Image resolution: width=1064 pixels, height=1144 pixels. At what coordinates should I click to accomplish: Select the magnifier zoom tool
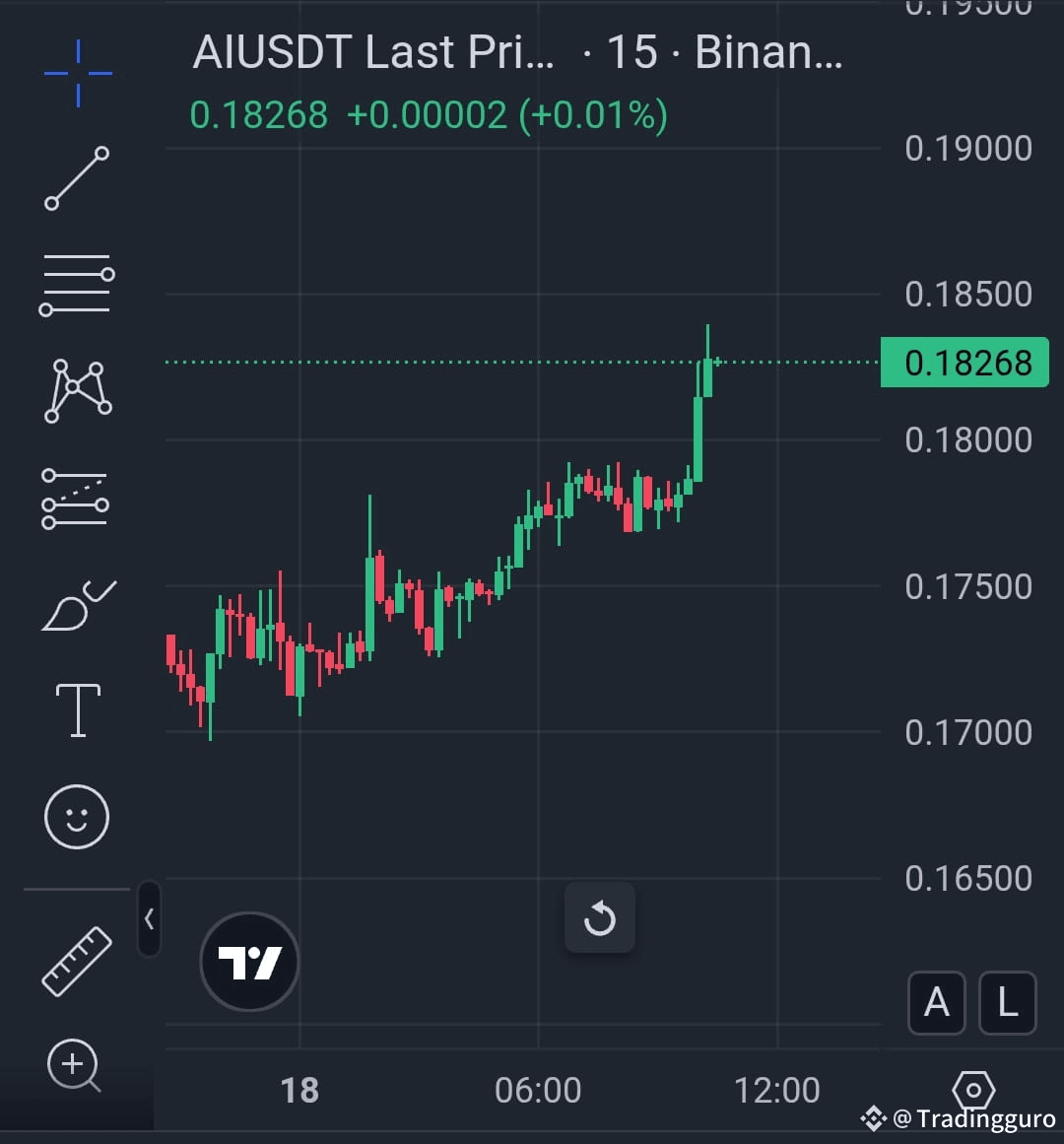[x=74, y=1065]
